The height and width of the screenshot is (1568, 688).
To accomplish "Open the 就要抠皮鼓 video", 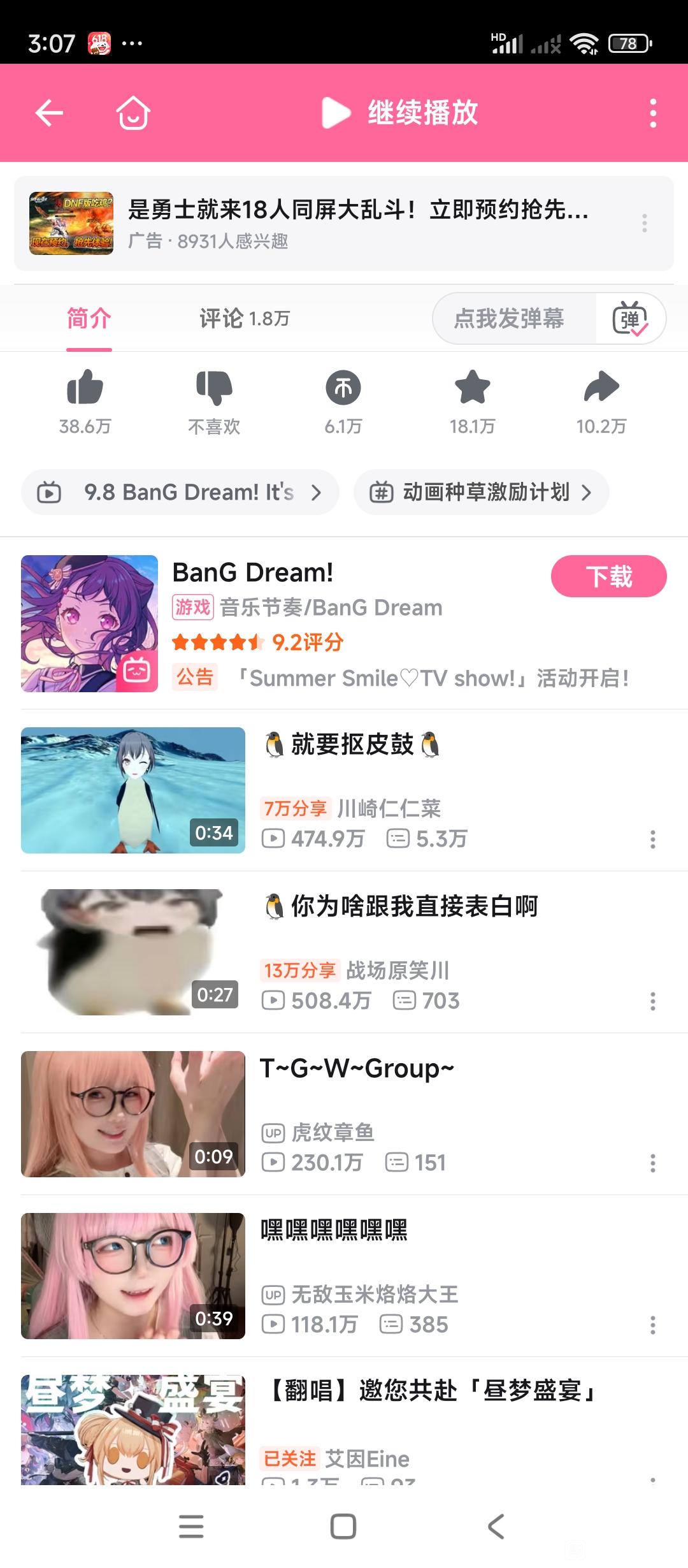I will (344, 790).
